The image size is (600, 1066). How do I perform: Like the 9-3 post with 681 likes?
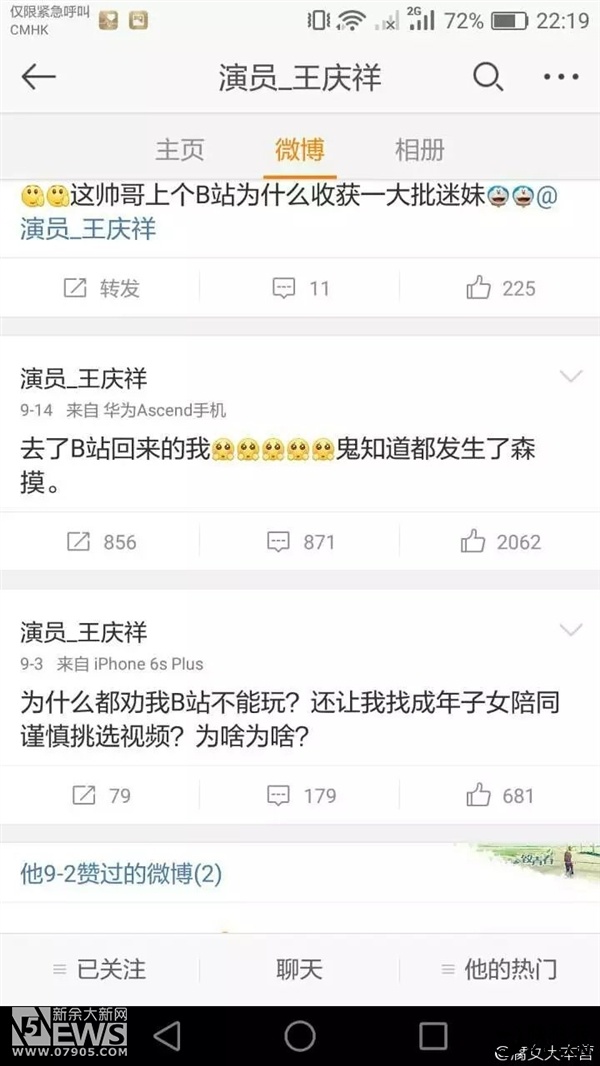(x=500, y=796)
